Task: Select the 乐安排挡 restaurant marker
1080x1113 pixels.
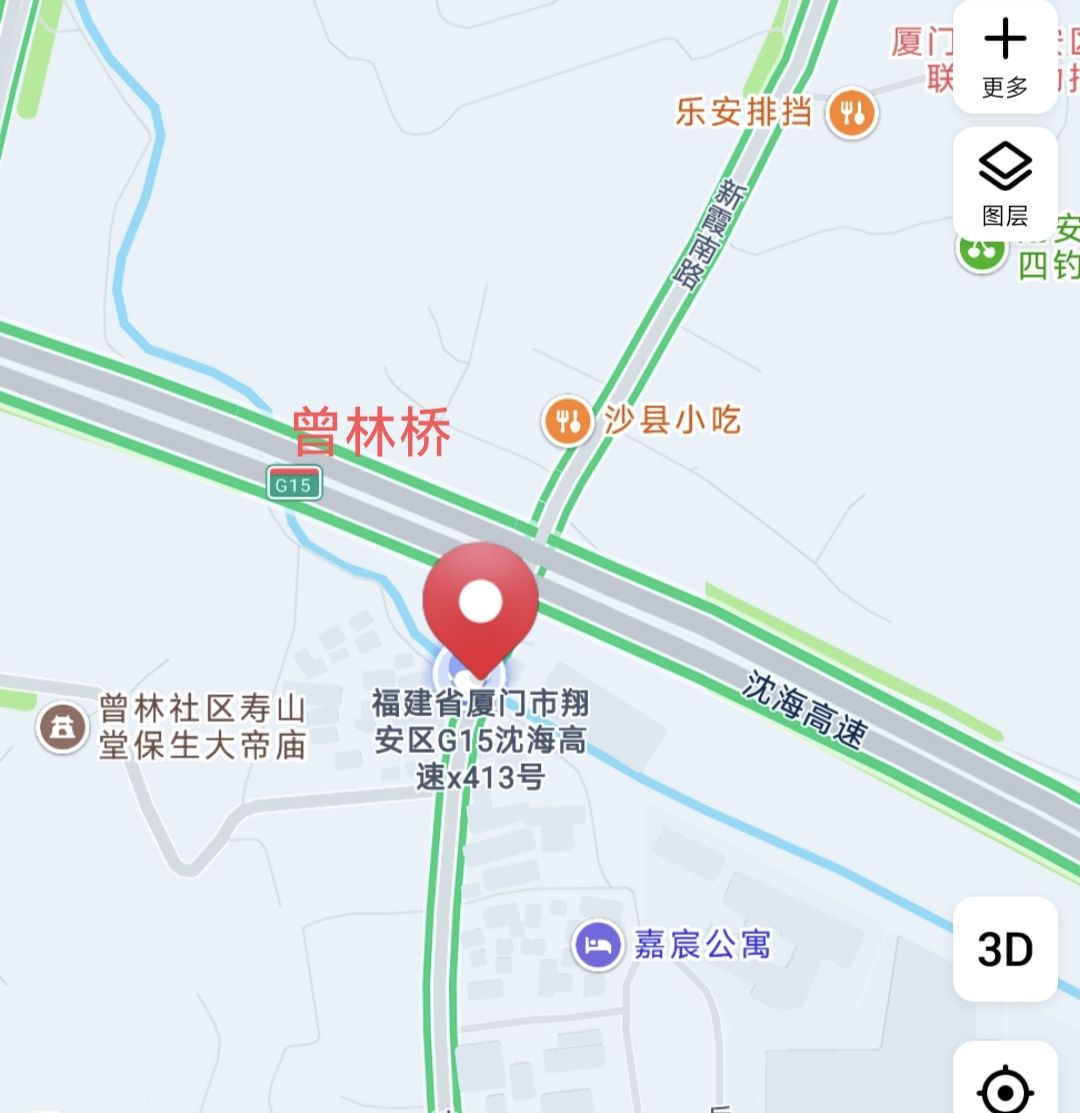Action: click(852, 113)
